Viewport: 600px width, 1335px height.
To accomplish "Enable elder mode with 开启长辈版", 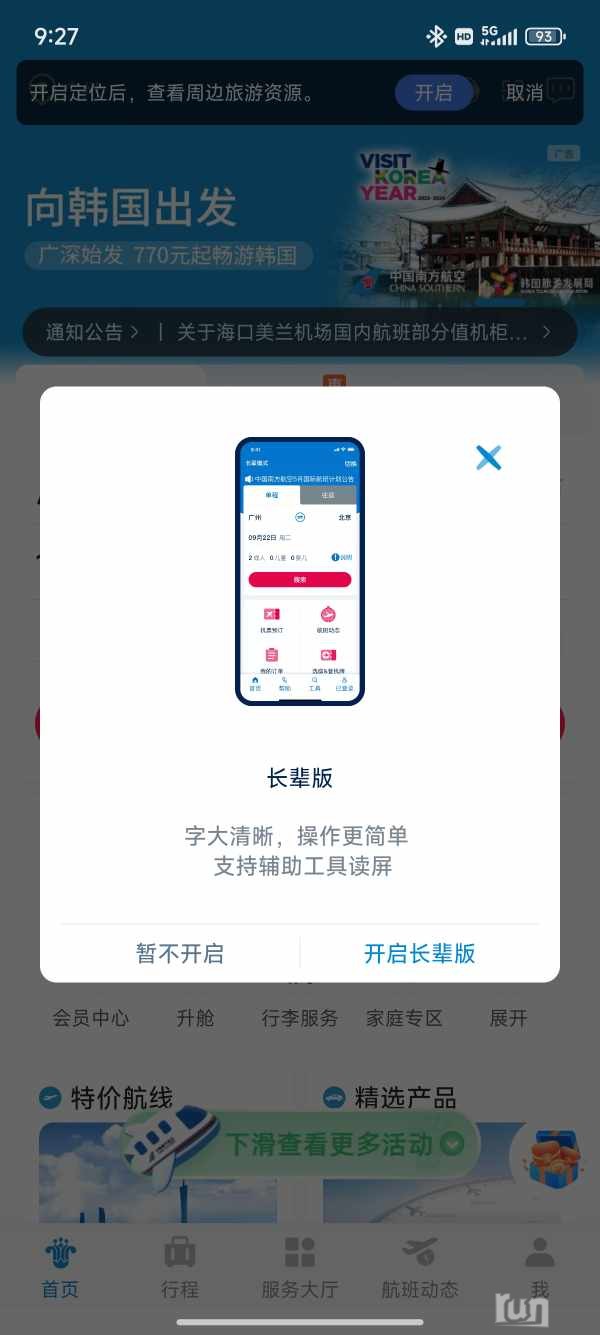I will point(419,953).
